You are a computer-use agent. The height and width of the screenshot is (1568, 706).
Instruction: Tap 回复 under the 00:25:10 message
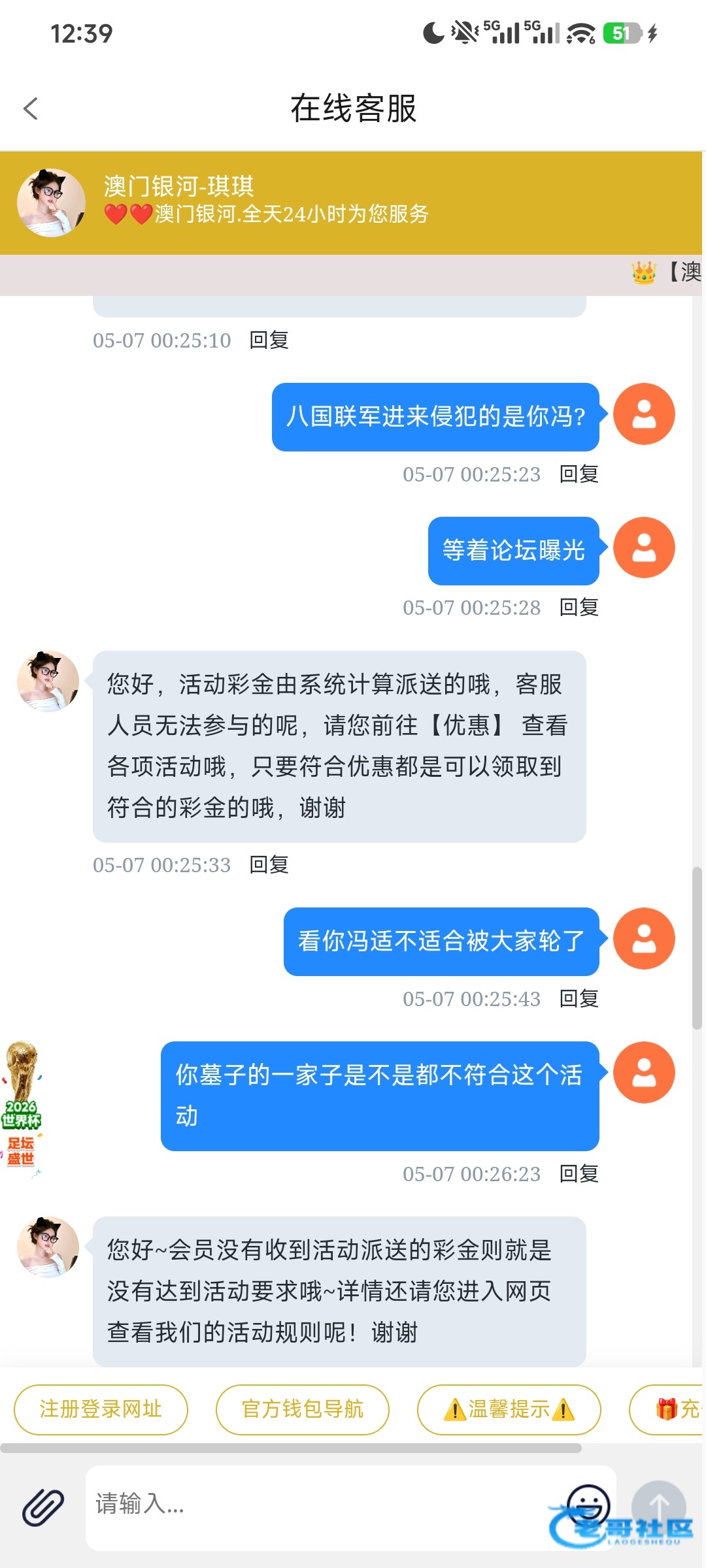click(x=269, y=340)
